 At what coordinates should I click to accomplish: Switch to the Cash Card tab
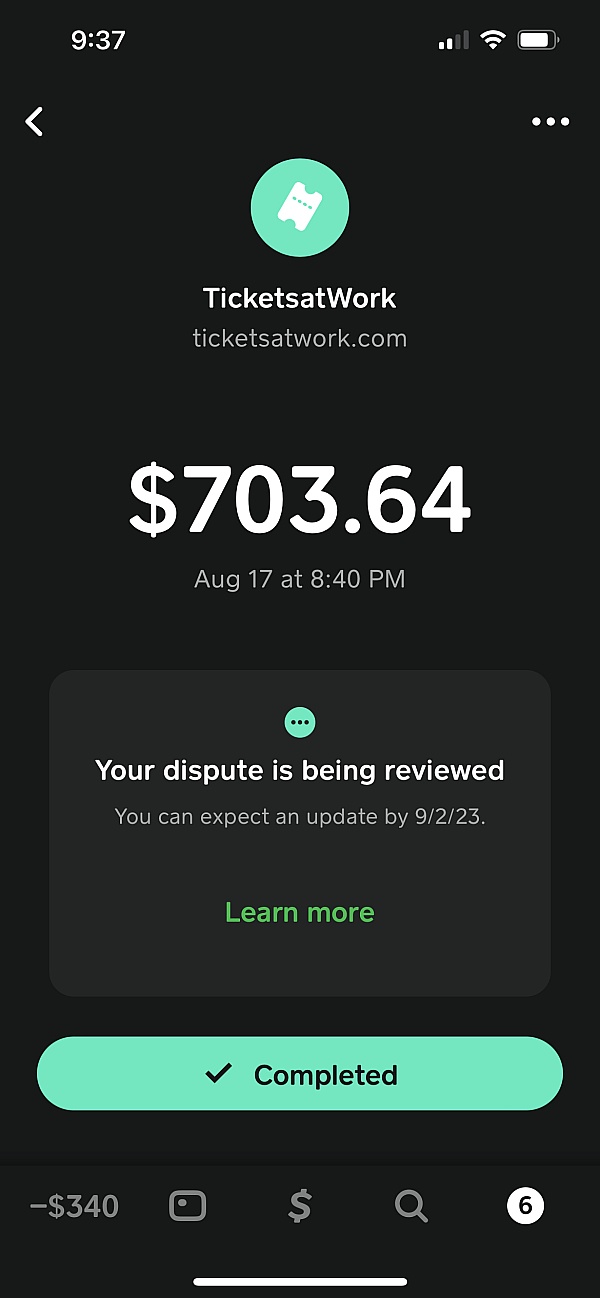click(x=187, y=1206)
